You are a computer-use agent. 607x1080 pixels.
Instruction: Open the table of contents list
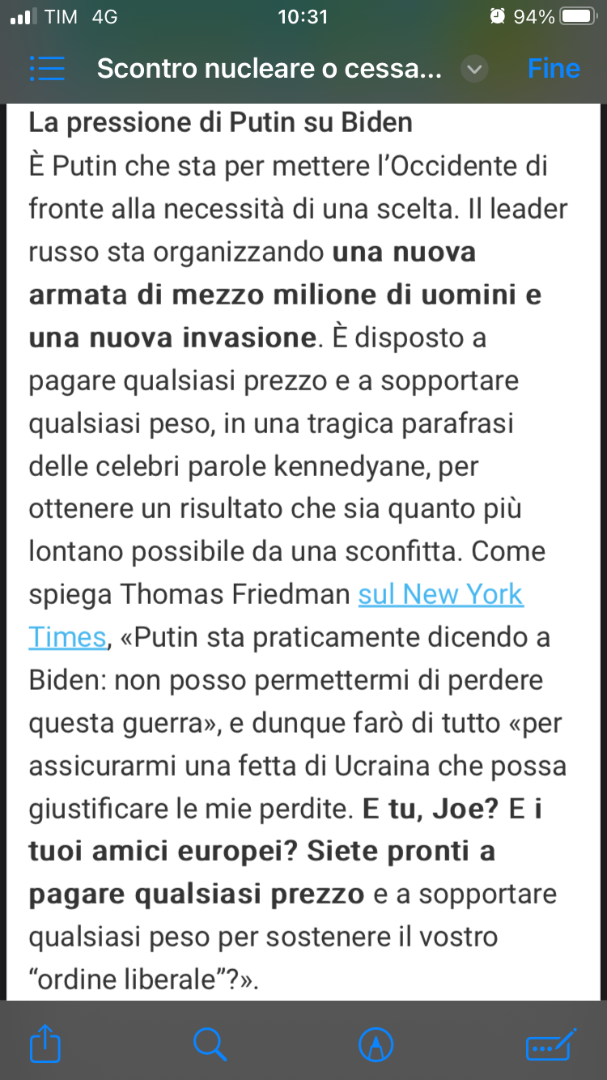pyautogui.click(x=47, y=68)
